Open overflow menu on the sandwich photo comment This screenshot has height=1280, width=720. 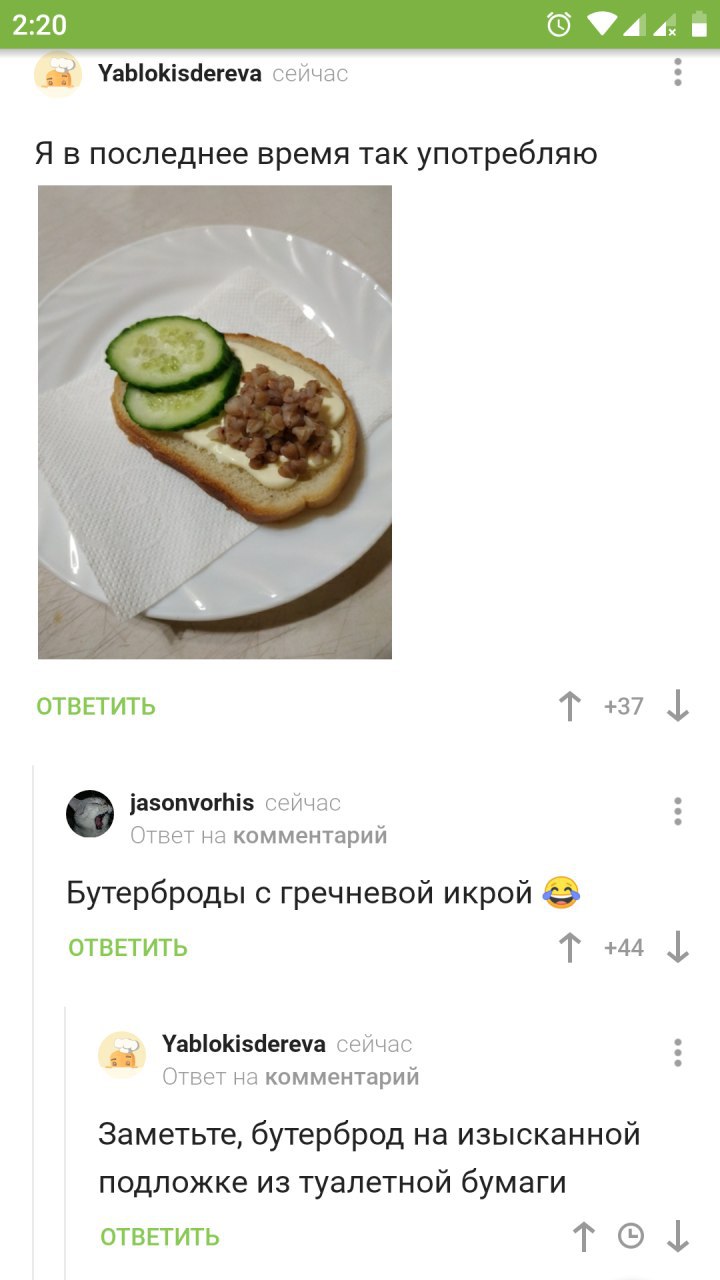(678, 73)
